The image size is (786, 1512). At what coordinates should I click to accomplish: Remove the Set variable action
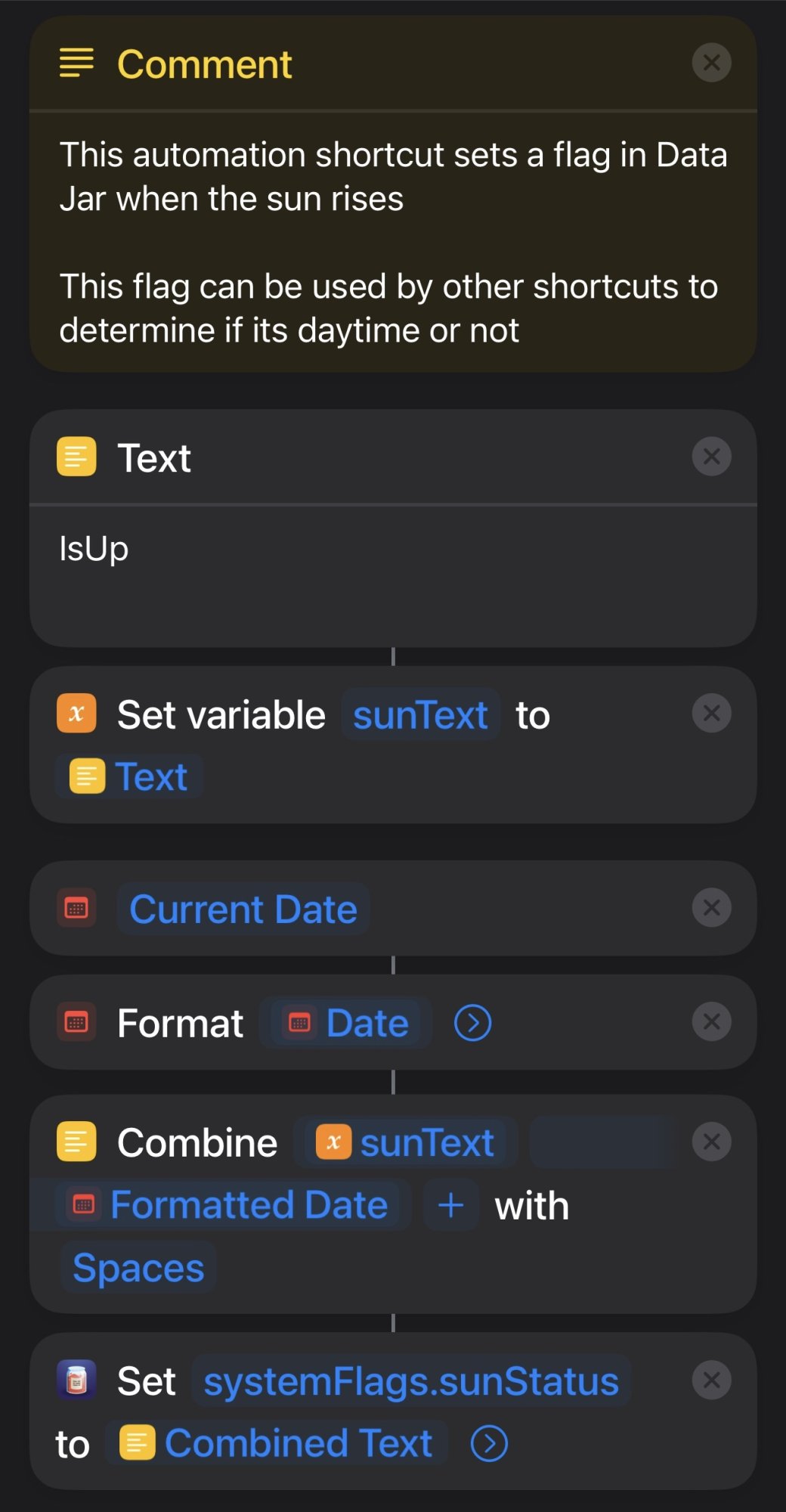[711, 714]
